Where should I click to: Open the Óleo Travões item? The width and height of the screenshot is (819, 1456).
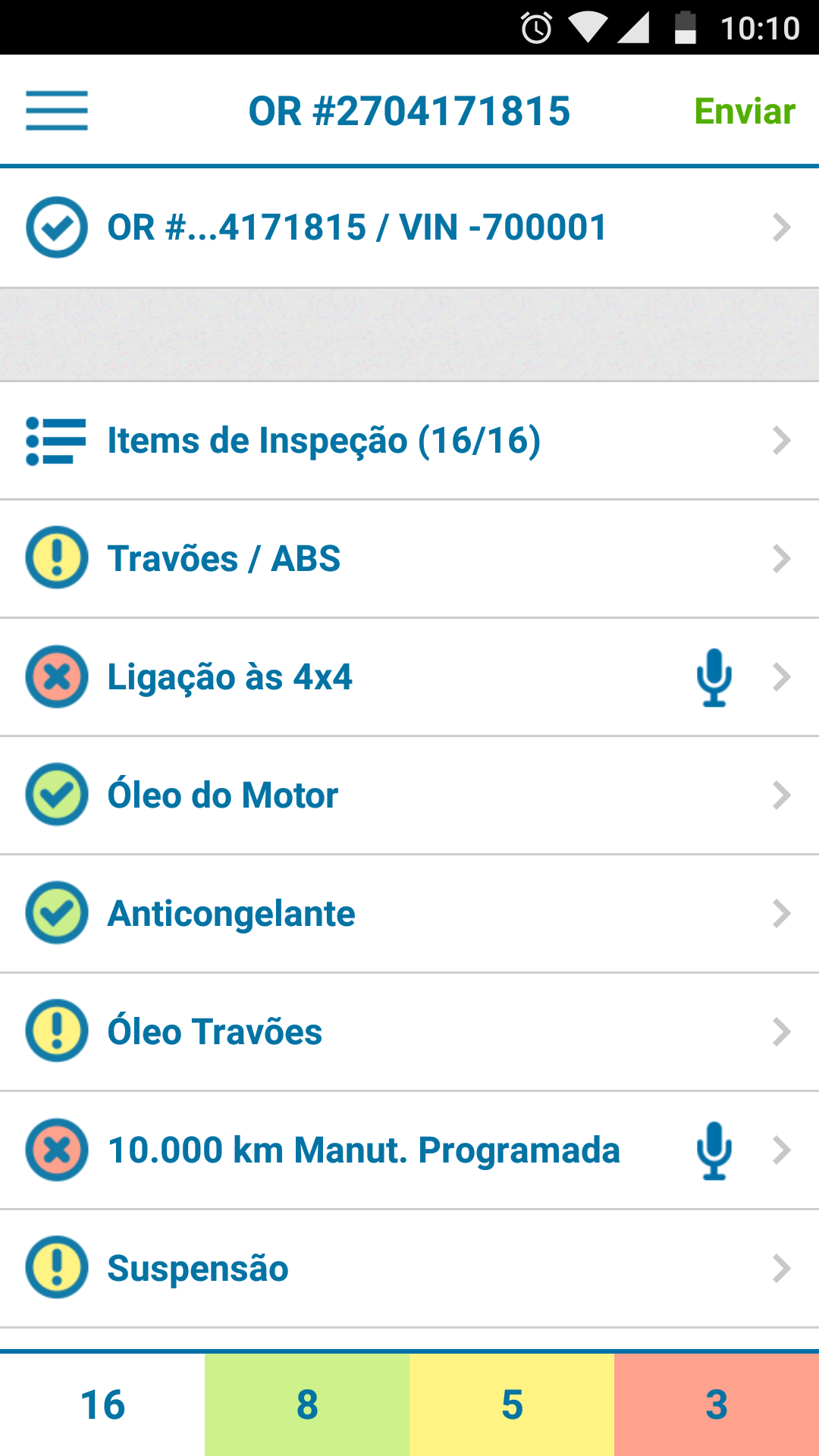pyautogui.click(x=409, y=1032)
